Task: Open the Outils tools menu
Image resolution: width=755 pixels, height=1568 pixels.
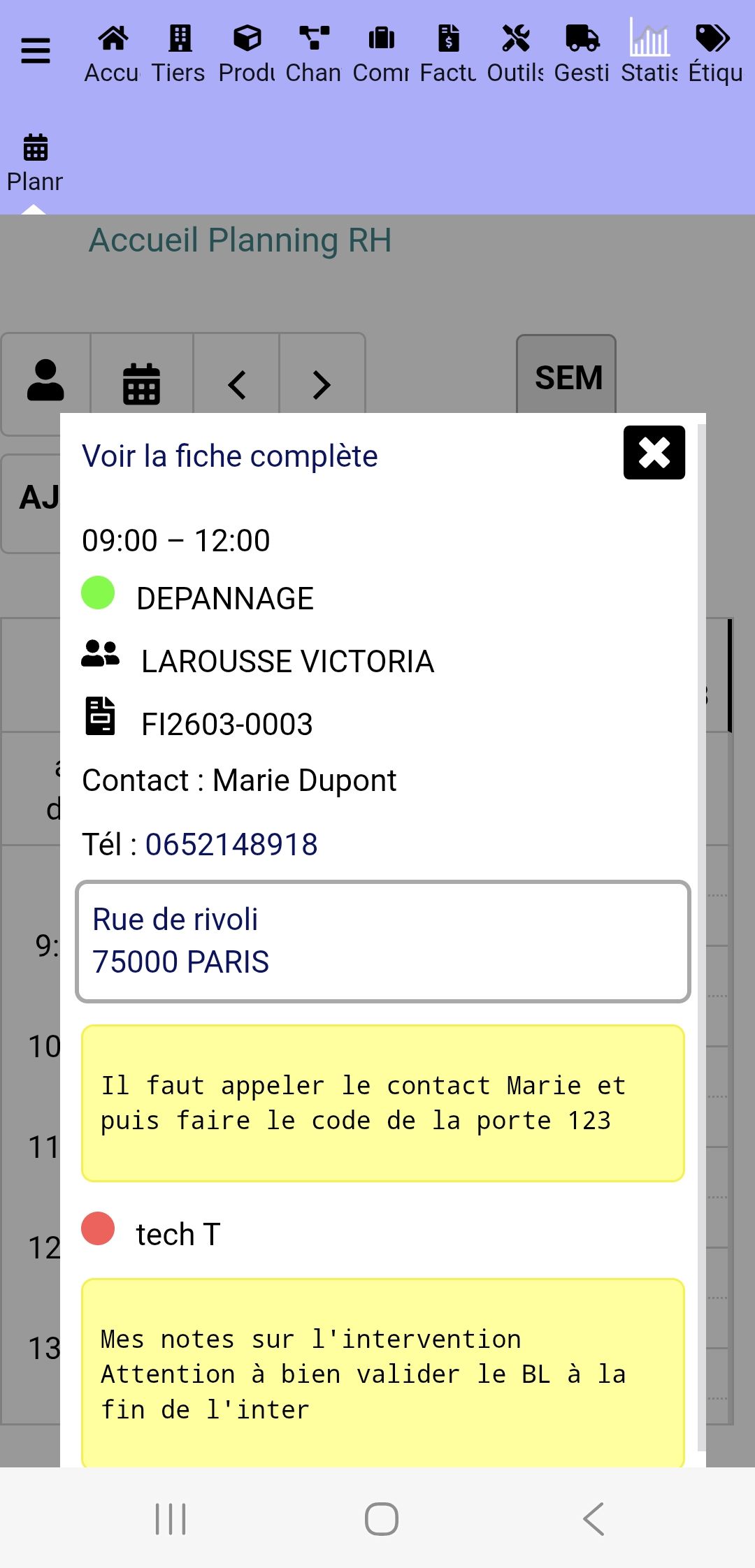Action: pyautogui.click(x=515, y=53)
